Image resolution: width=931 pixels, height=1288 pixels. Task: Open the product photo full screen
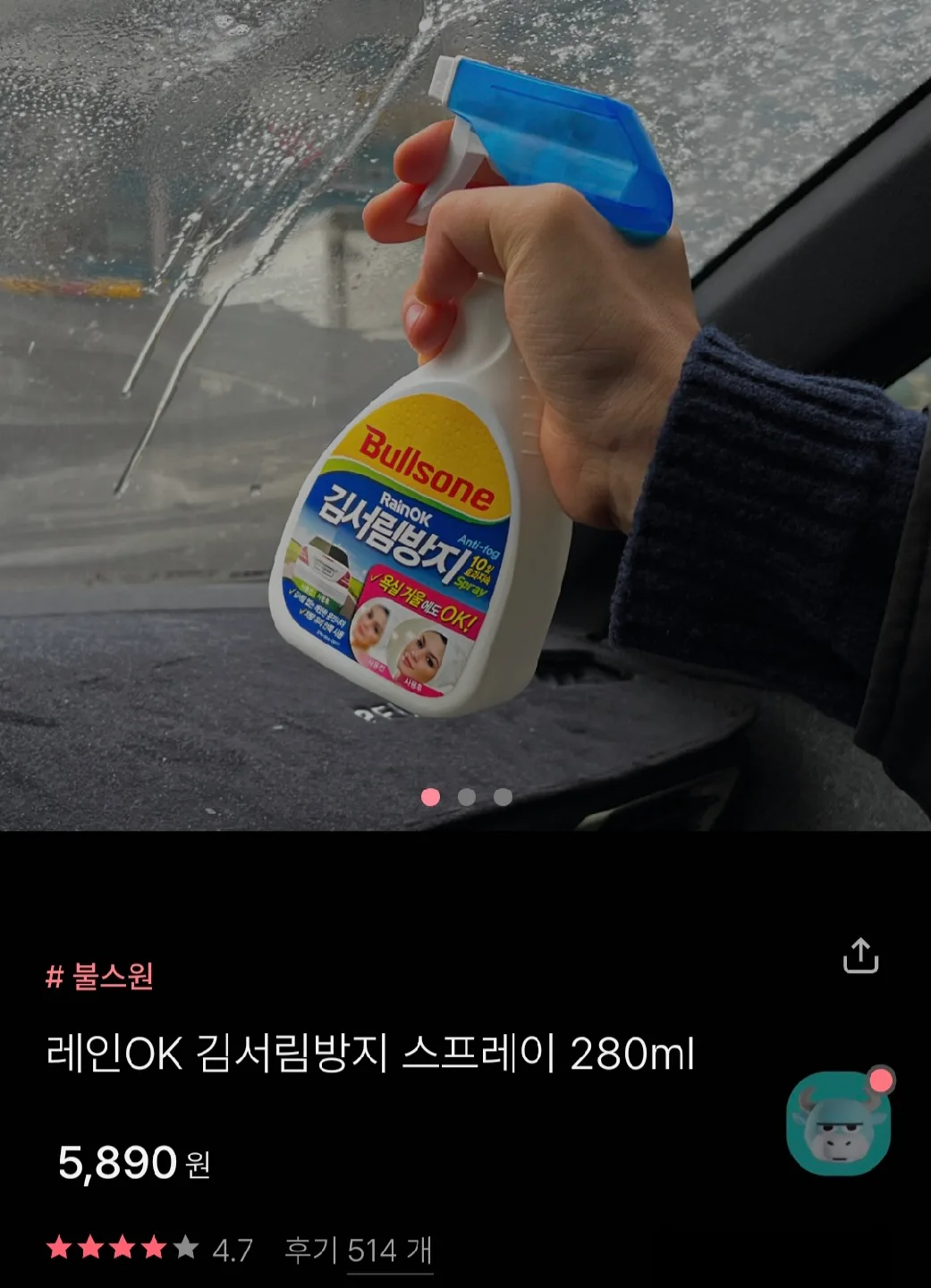(x=465, y=402)
